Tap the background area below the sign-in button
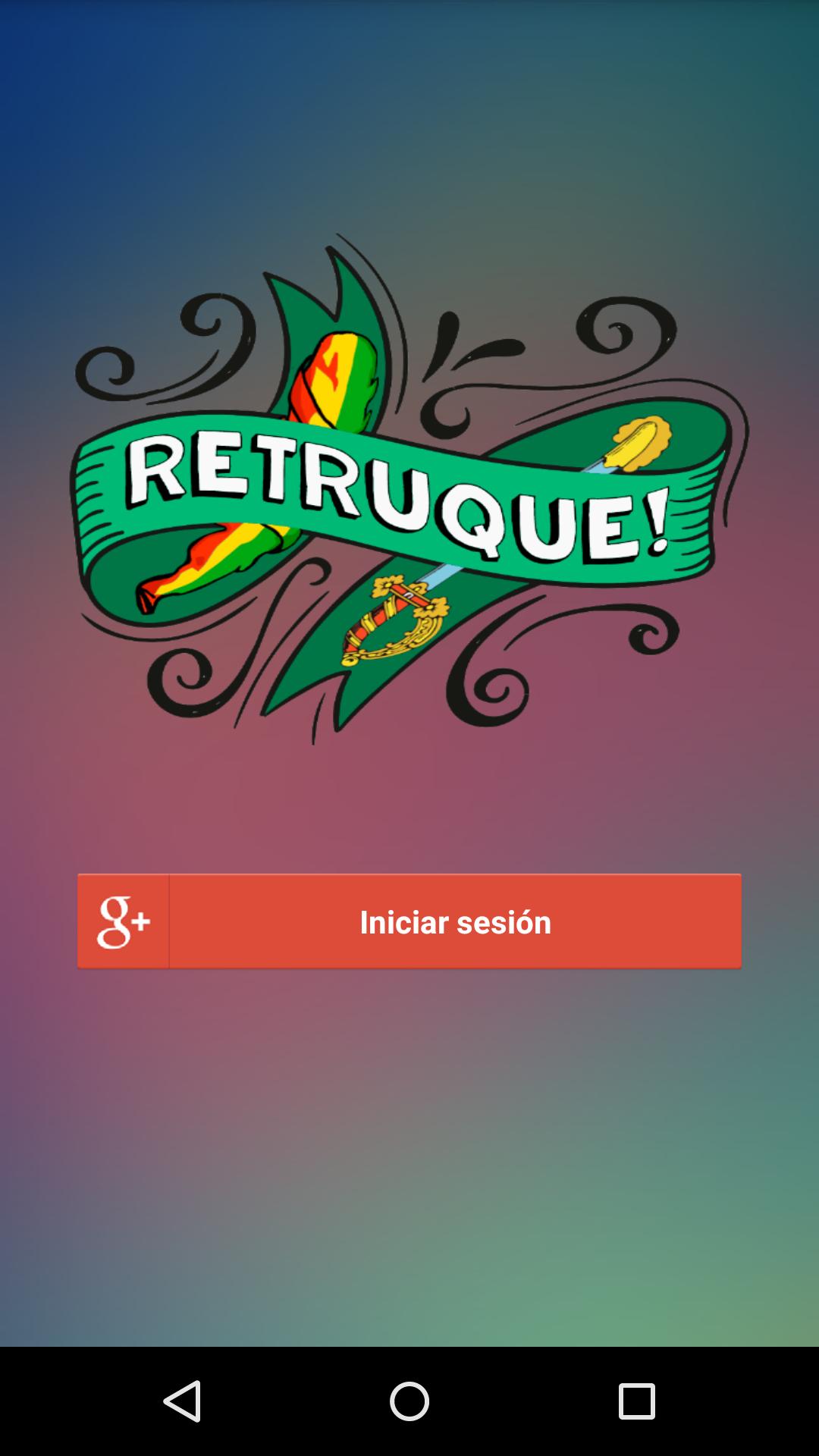 coord(409,1137)
